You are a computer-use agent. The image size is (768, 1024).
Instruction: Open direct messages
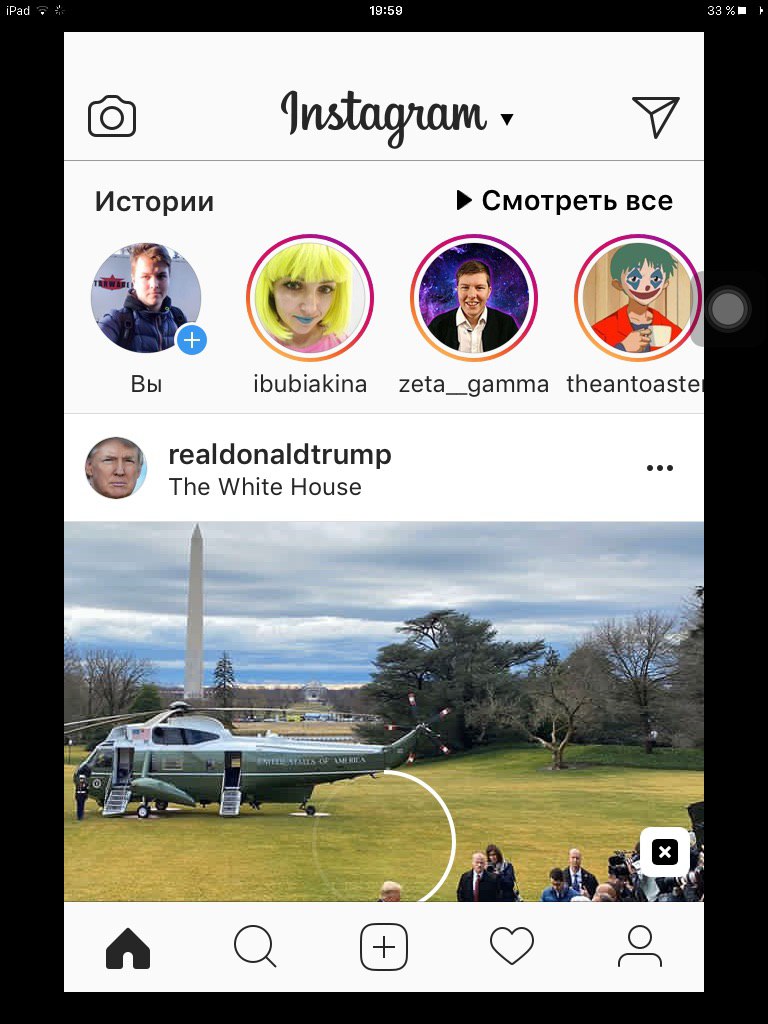tap(656, 117)
